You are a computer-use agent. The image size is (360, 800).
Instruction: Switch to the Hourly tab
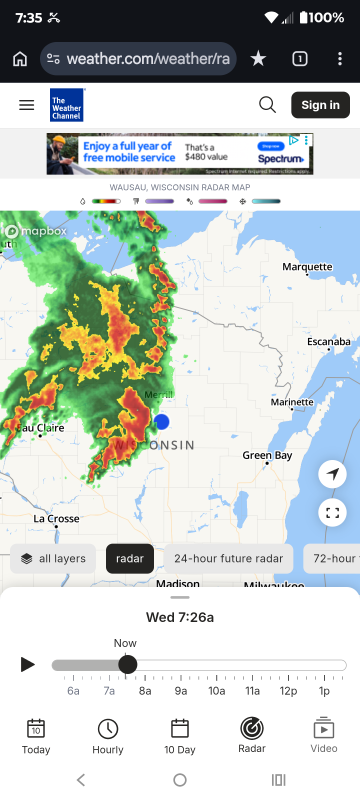(x=108, y=737)
